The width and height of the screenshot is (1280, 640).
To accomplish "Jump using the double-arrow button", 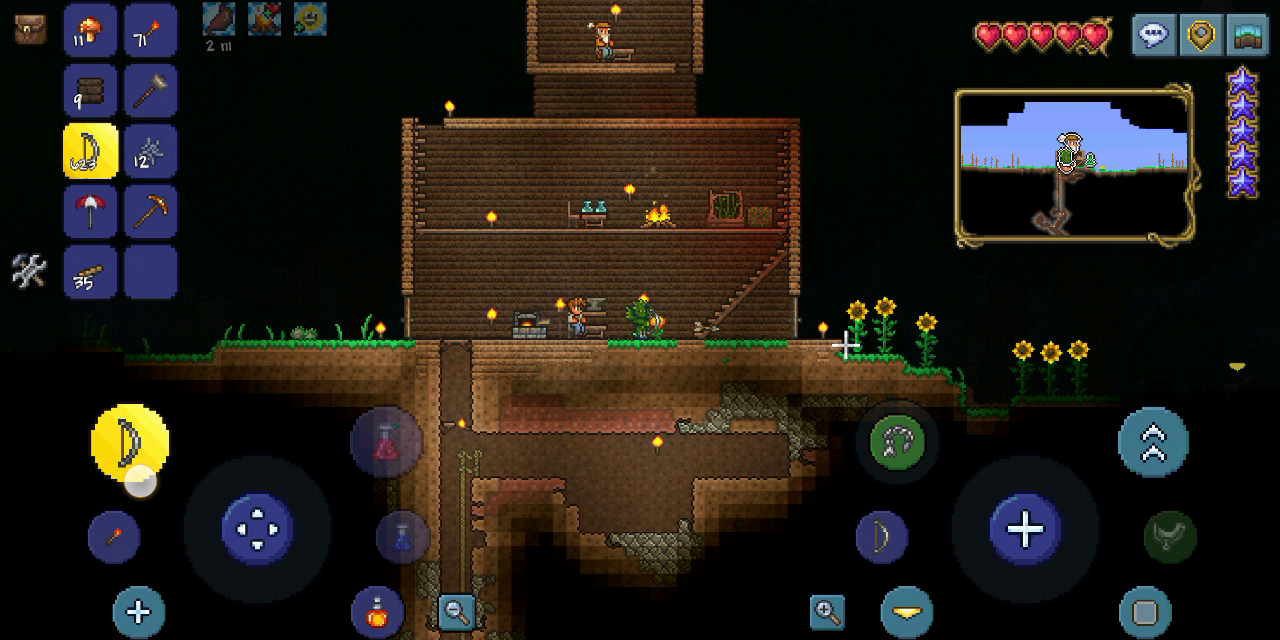I will (x=1153, y=443).
